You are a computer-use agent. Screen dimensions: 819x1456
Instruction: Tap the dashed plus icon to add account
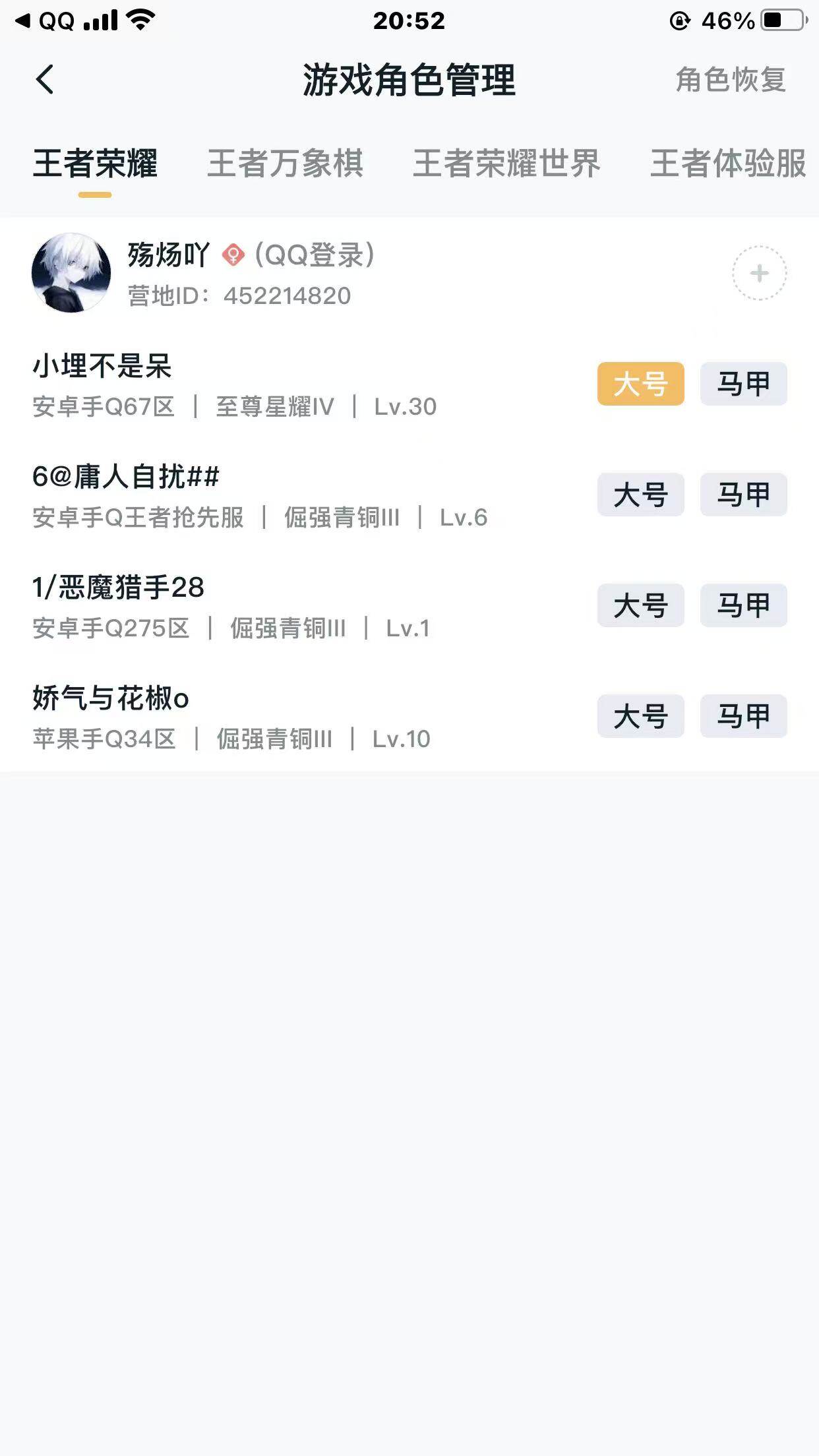click(x=758, y=272)
